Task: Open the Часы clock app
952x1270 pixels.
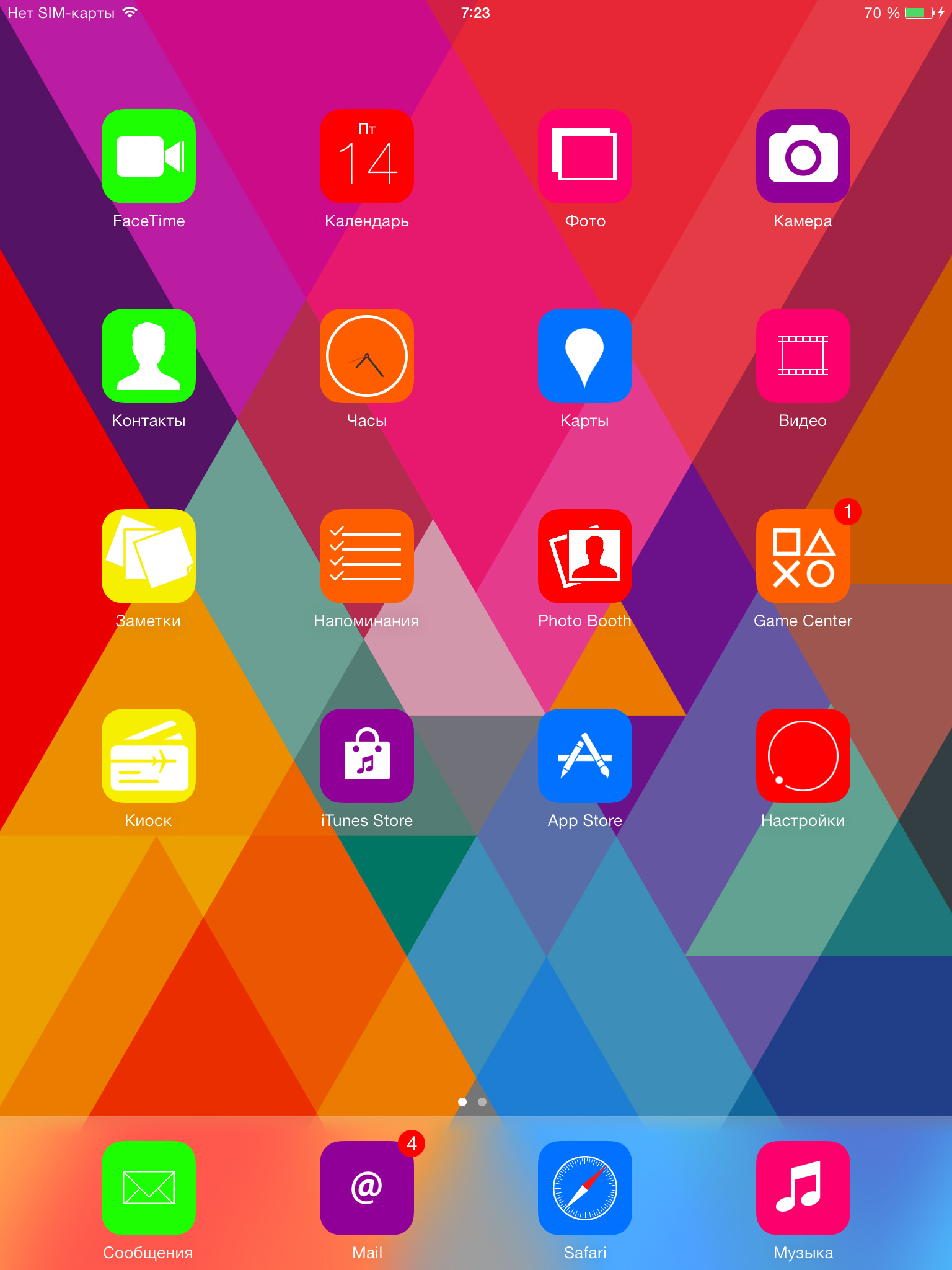Action: [367, 356]
